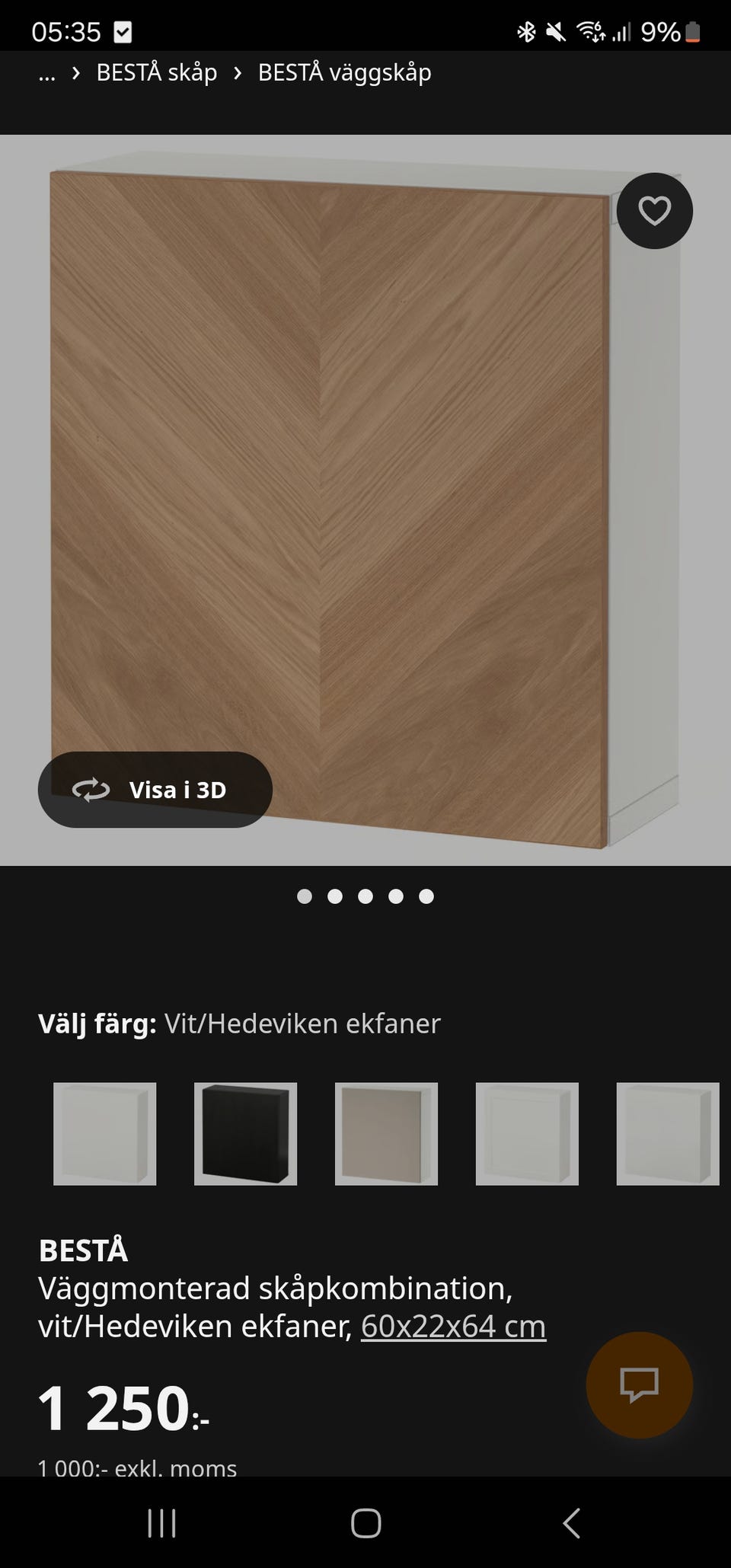Screen dimensions: 731x1568
Task: Tap Visa i 3D button
Action: pyautogui.click(x=155, y=790)
